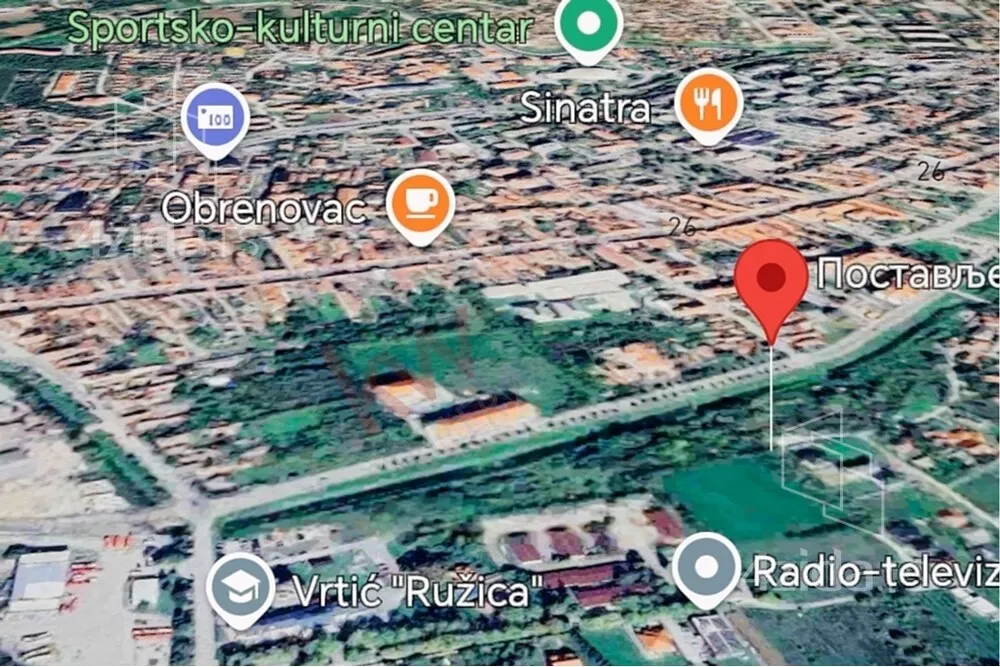This screenshot has width=1000, height=667.
Task: Select the Sinatra restaurant marker
Action: (709, 103)
